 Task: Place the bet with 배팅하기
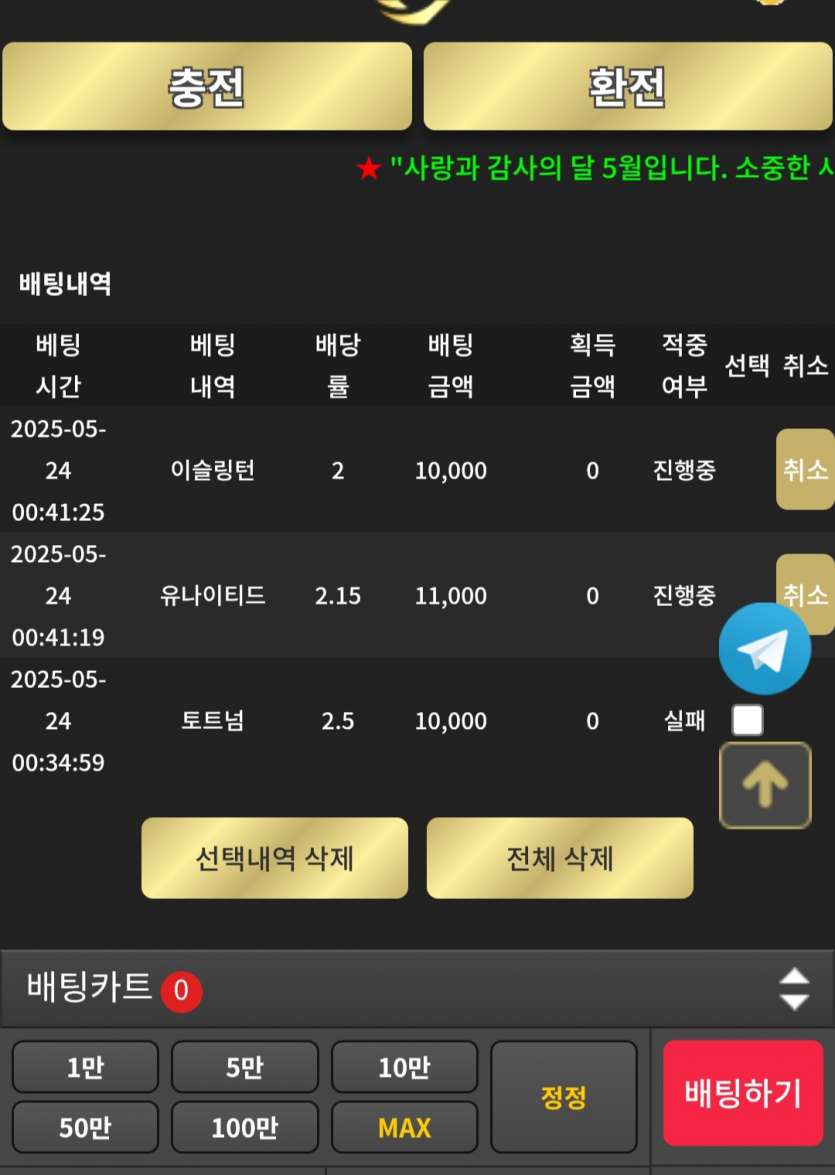click(x=743, y=1094)
